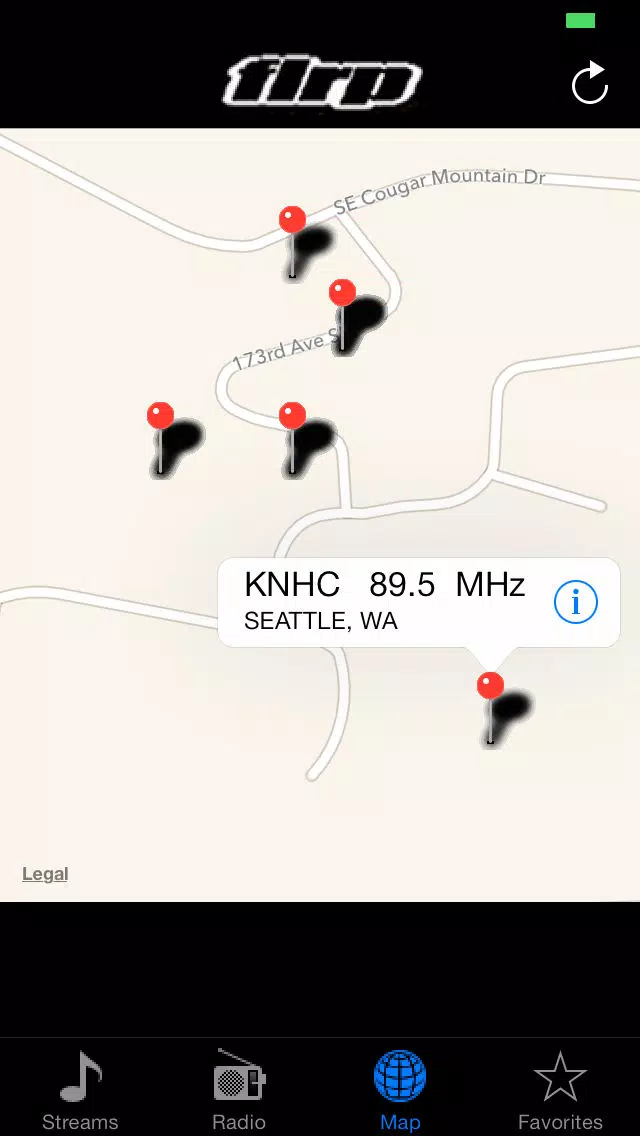Open info for KNHC 89.5 MHz
The height and width of the screenshot is (1136, 640).
pos(575,602)
